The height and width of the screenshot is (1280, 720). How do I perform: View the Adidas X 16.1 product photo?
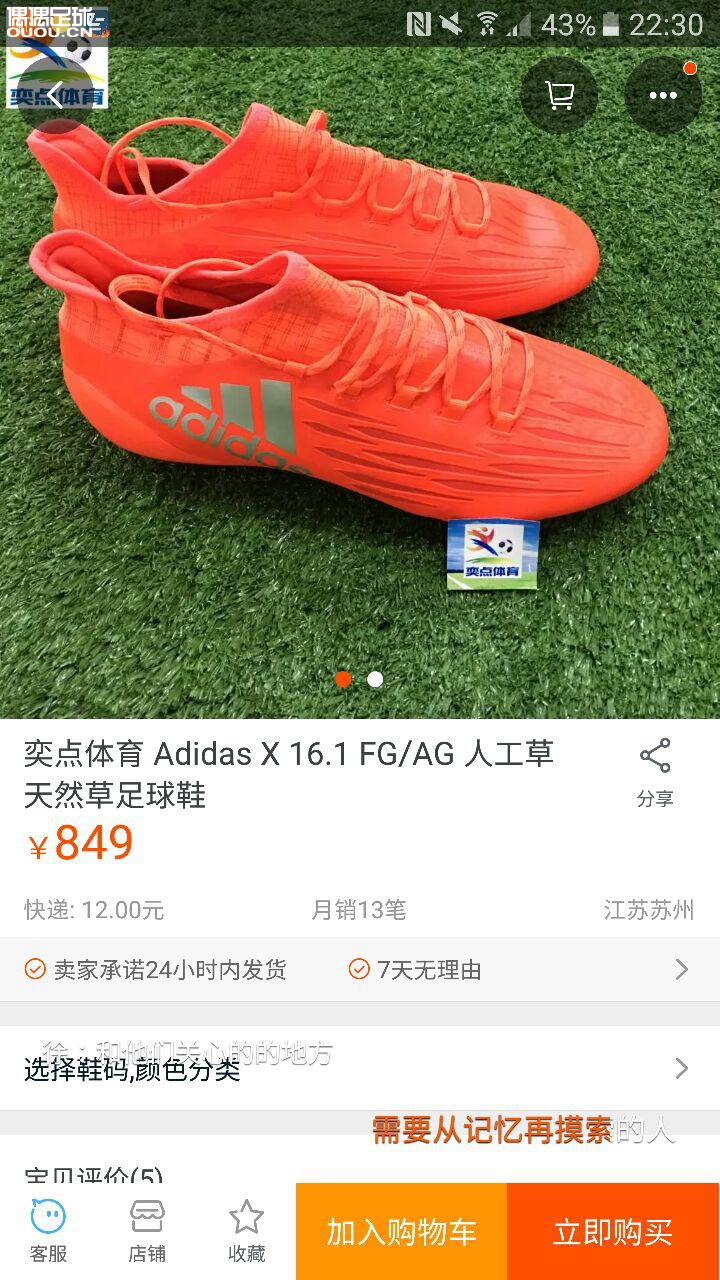[360, 380]
